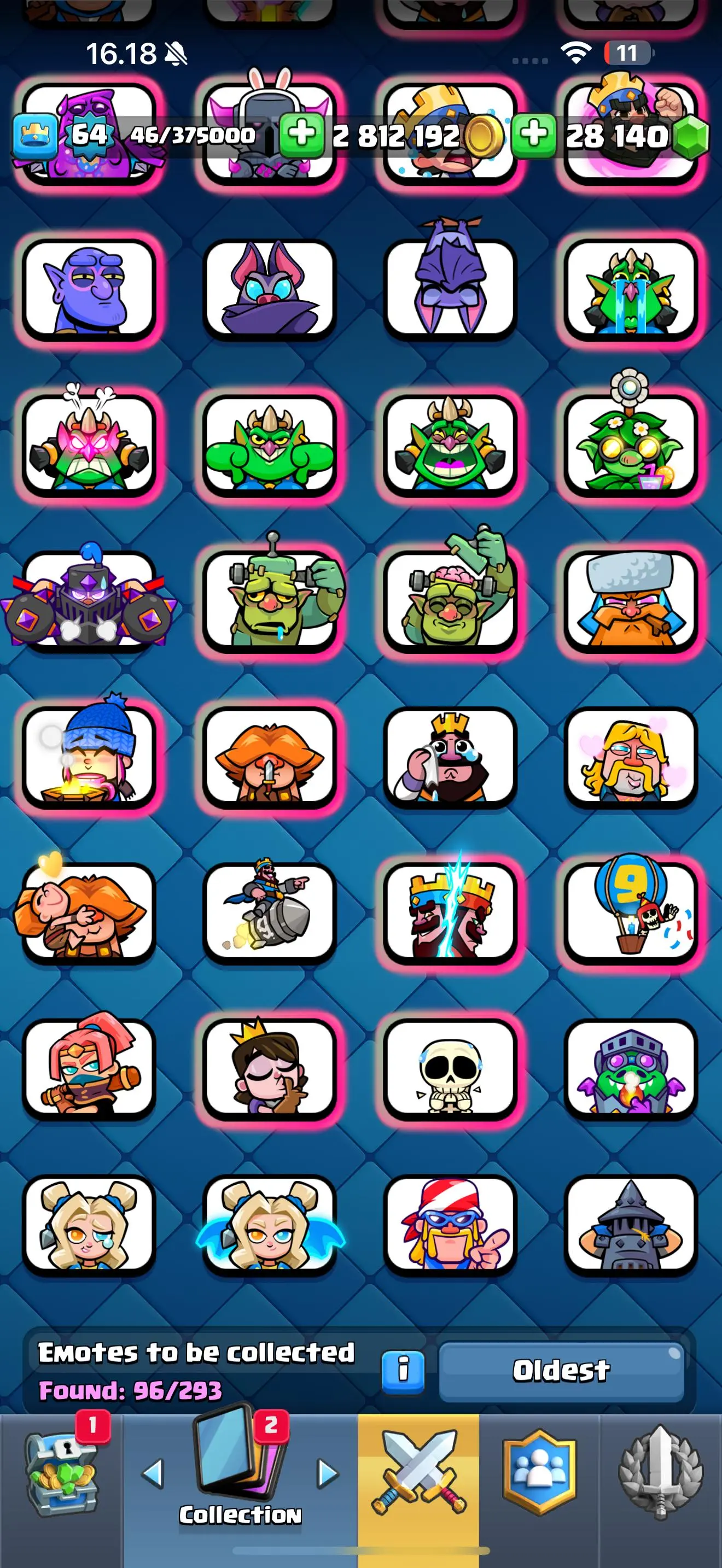The image size is (722, 1568).
Task: Select the blue beanie girl with soup emote
Action: tap(89, 757)
